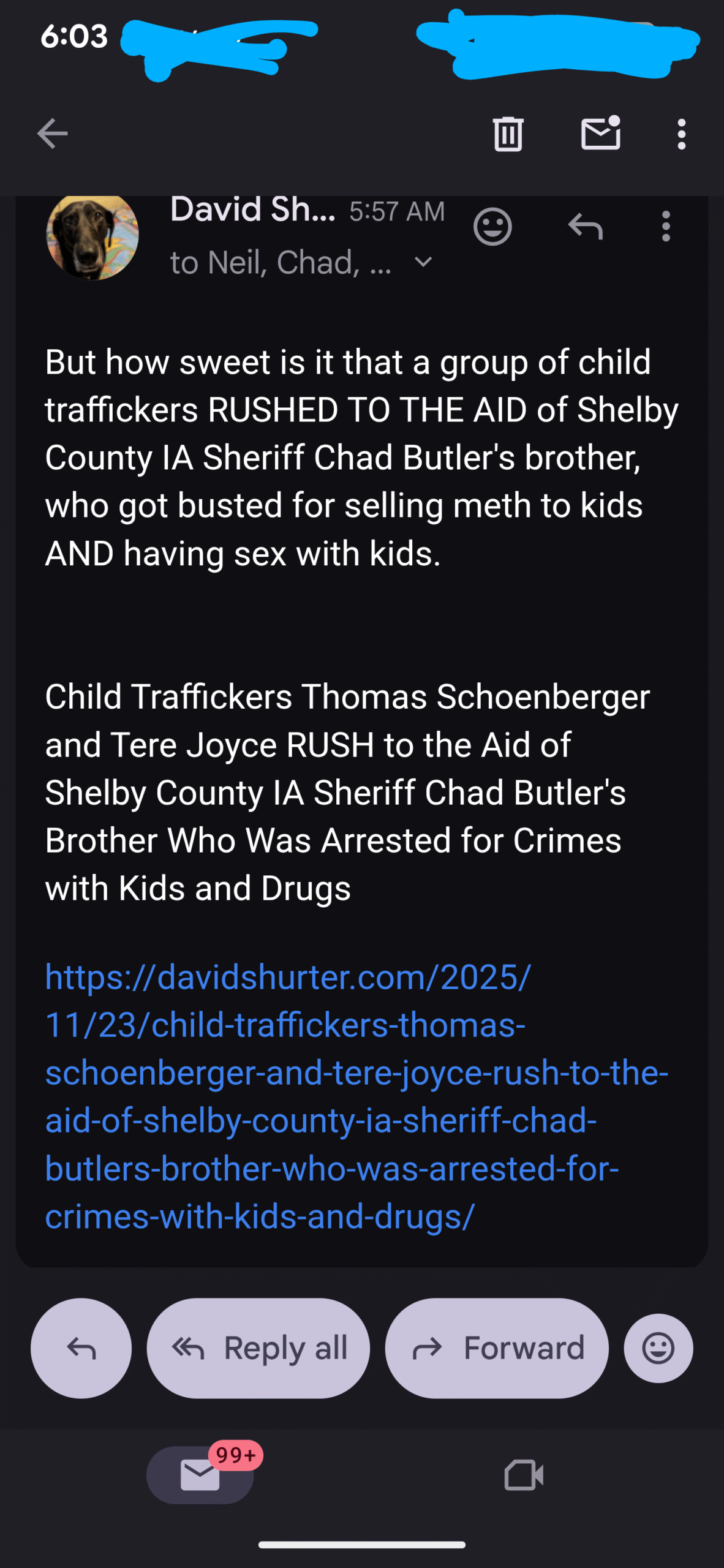This screenshot has height=1568, width=724.
Task: Tap the emoji reaction button beside Forward
Action: click(658, 1348)
